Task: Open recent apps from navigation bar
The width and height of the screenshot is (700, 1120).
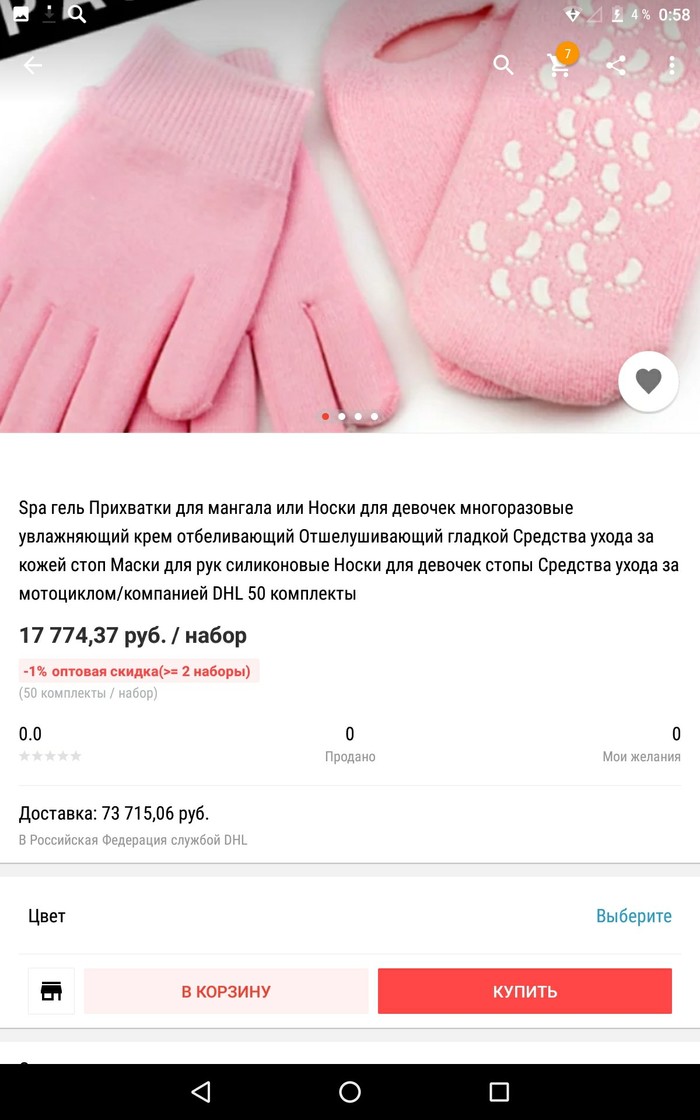Action: click(499, 1091)
